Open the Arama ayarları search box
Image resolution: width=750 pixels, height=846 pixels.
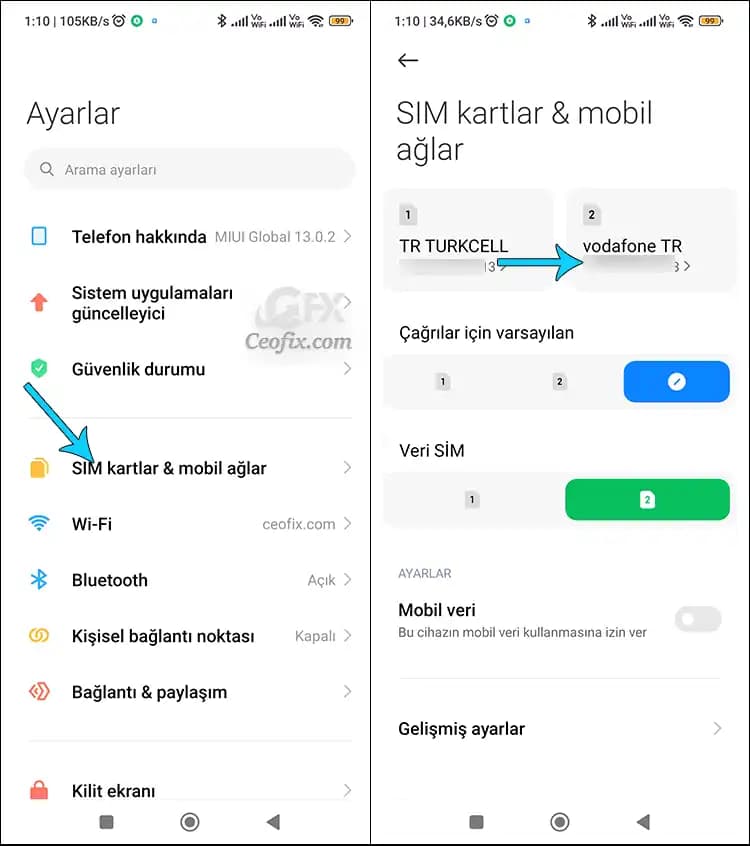click(x=190, y=170)
